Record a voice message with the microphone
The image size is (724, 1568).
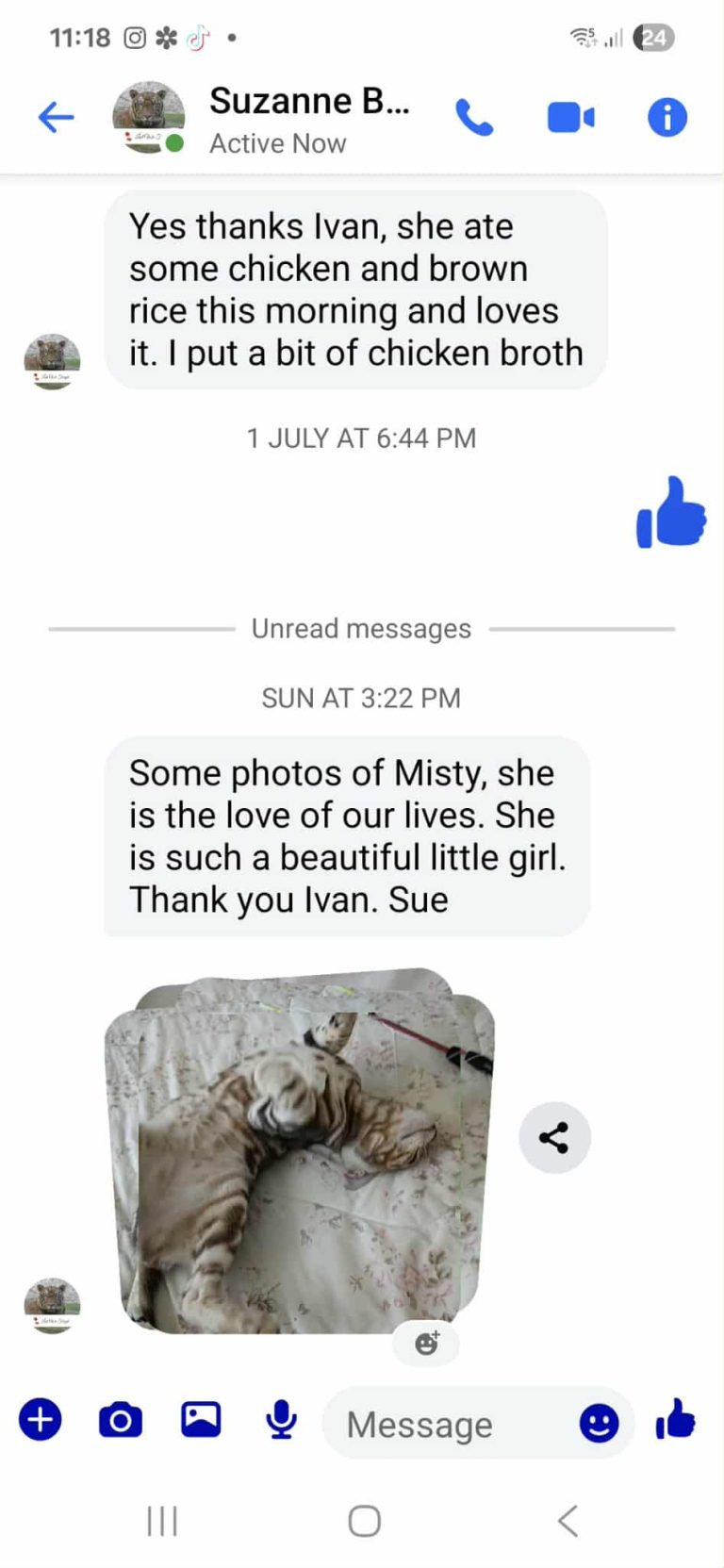(281, 1420)
